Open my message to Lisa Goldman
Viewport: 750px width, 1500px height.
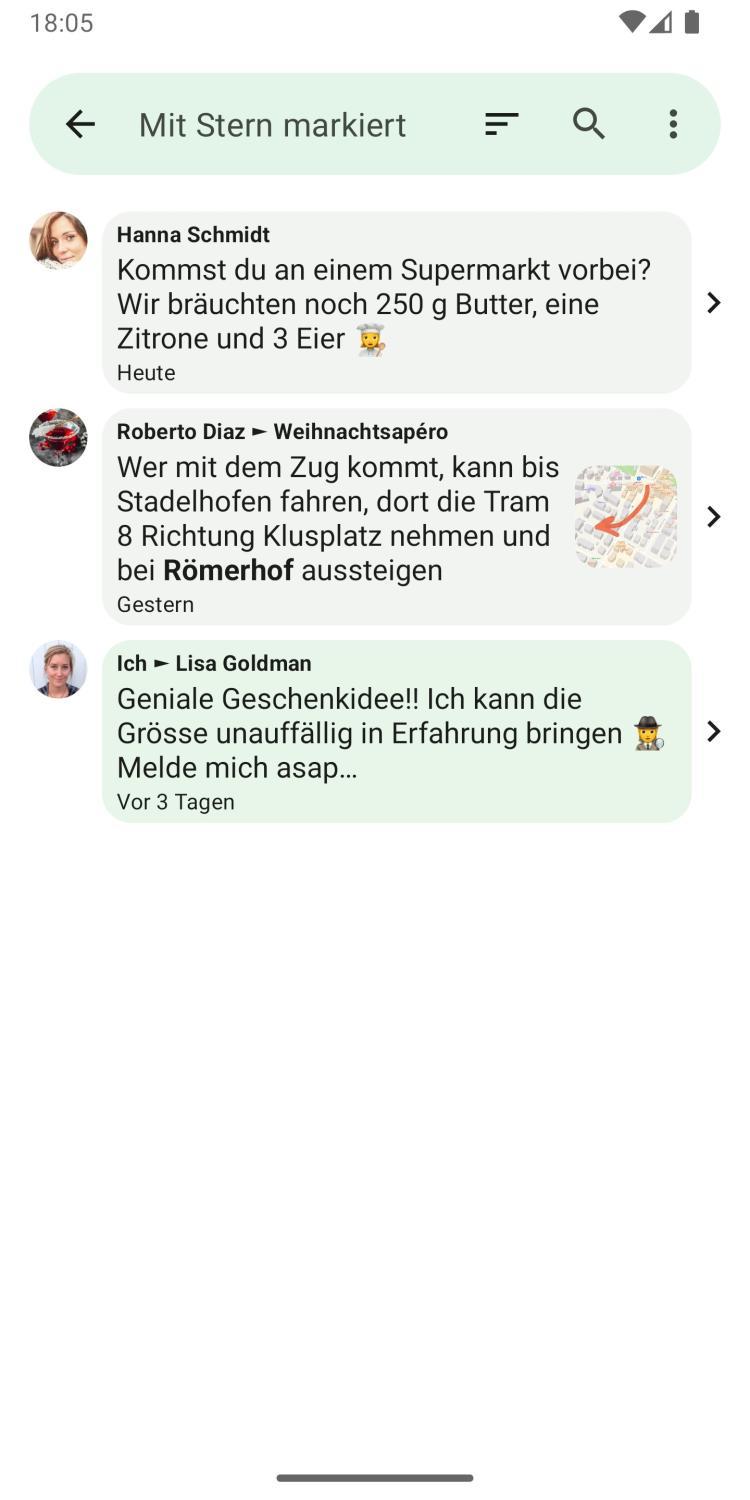[396, 731]
